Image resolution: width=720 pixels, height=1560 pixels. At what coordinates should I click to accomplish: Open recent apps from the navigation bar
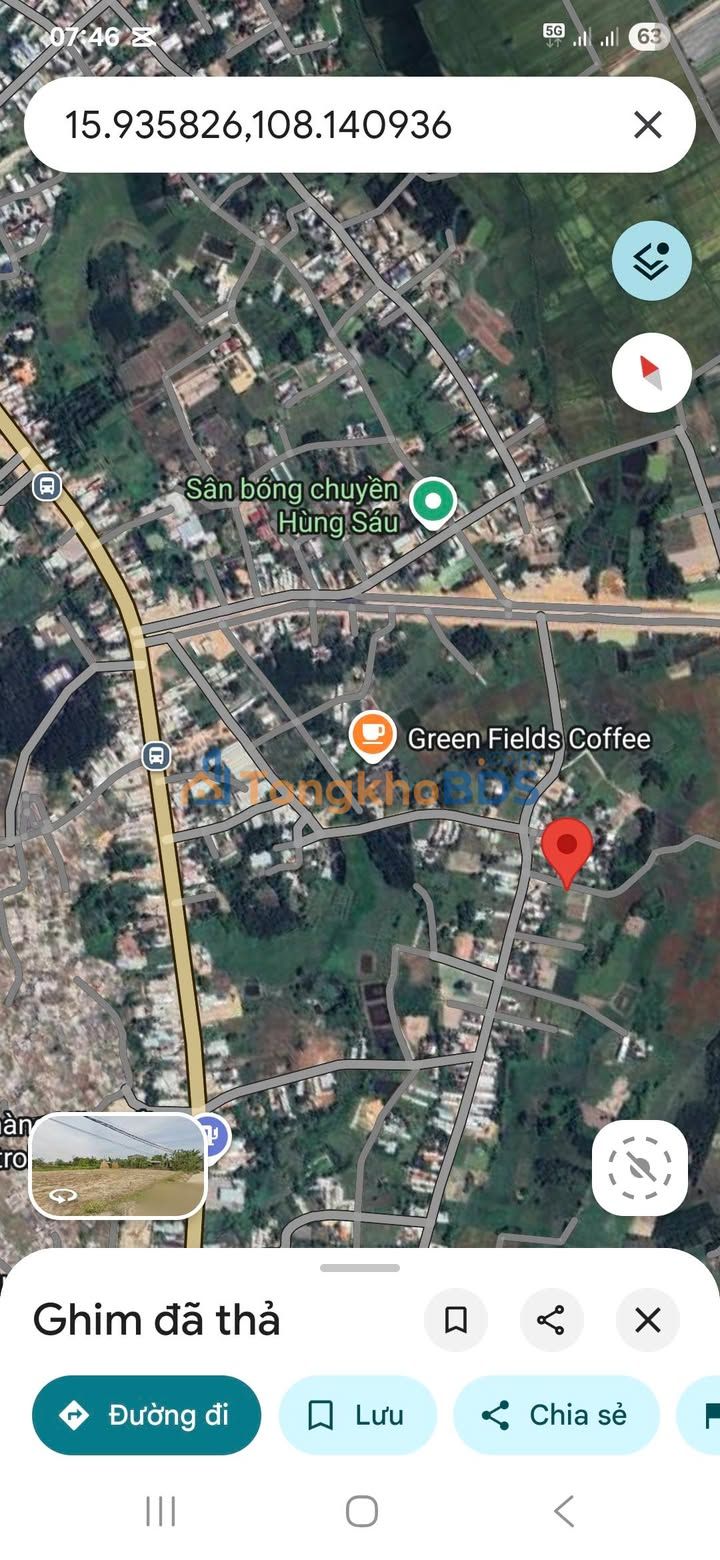[x=160, y=1511]
